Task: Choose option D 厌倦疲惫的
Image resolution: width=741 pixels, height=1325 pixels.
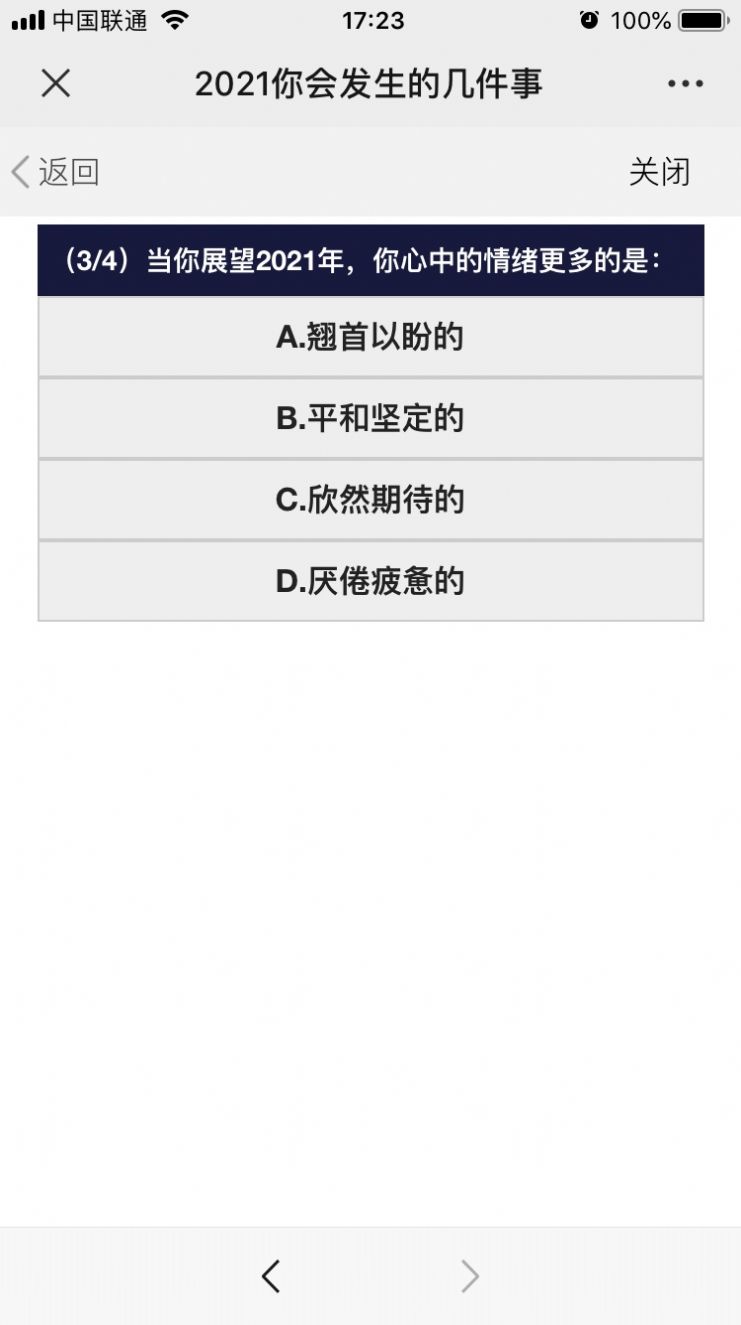Action: click(x=370, y=580)
